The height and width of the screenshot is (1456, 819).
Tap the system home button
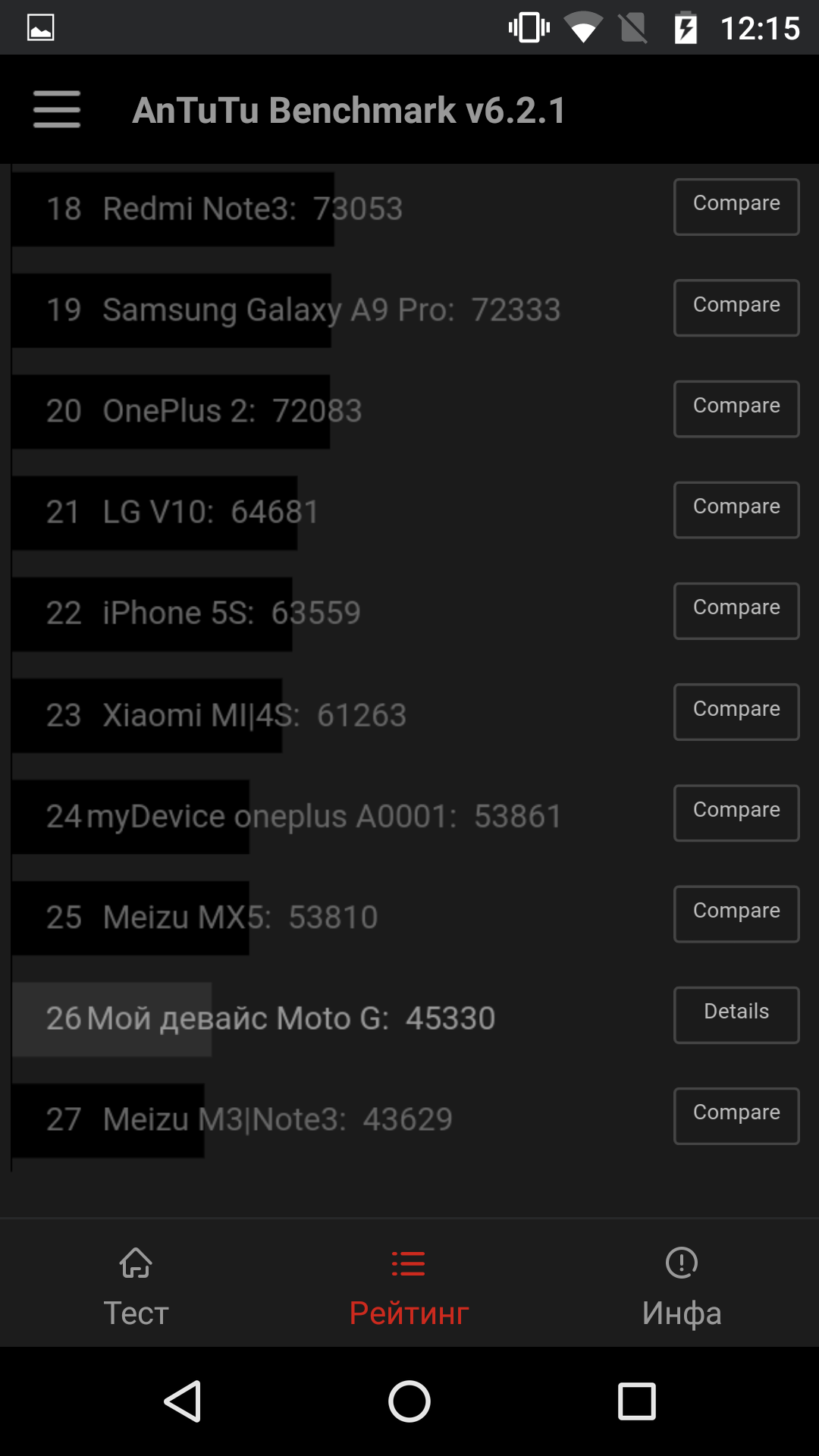409,1401
